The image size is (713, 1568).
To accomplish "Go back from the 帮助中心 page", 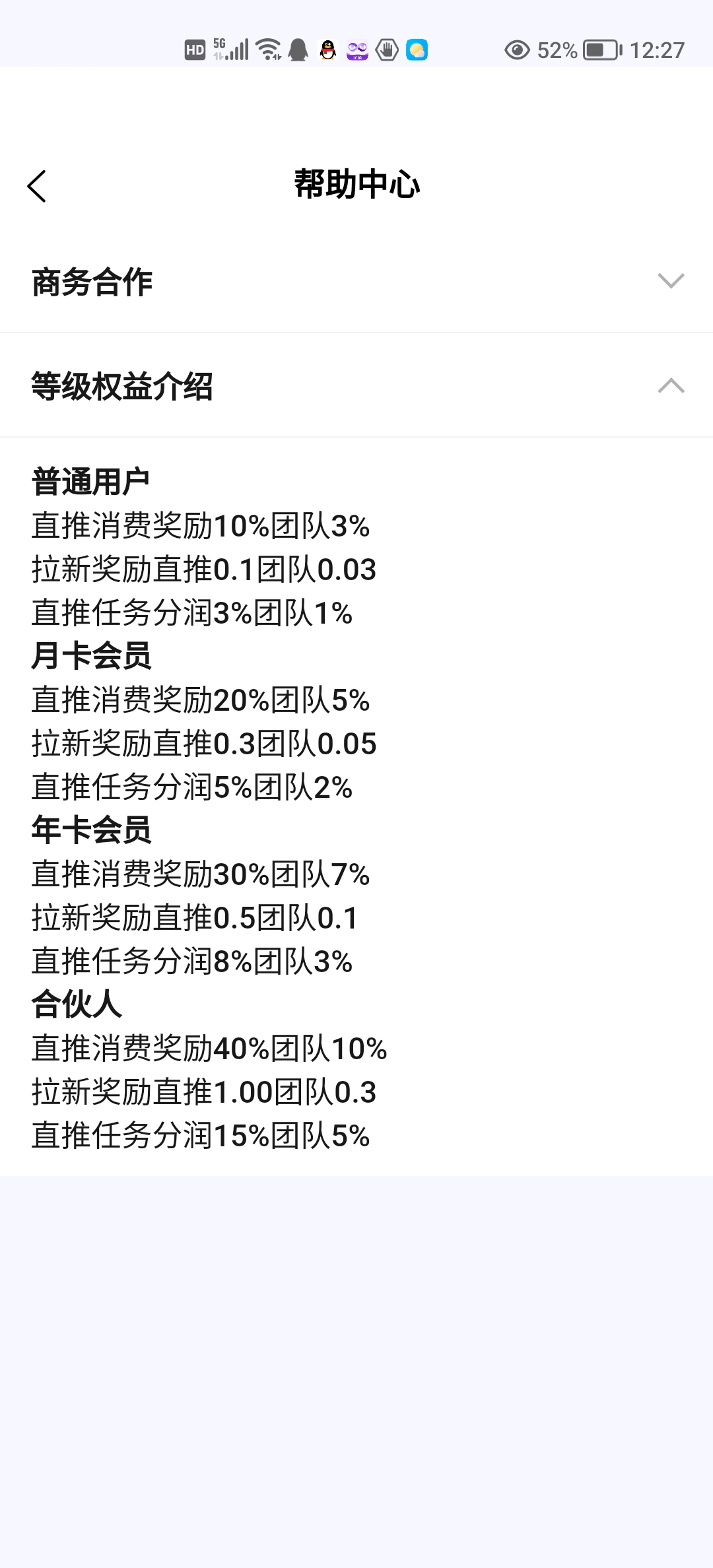I will pos(37,186).
